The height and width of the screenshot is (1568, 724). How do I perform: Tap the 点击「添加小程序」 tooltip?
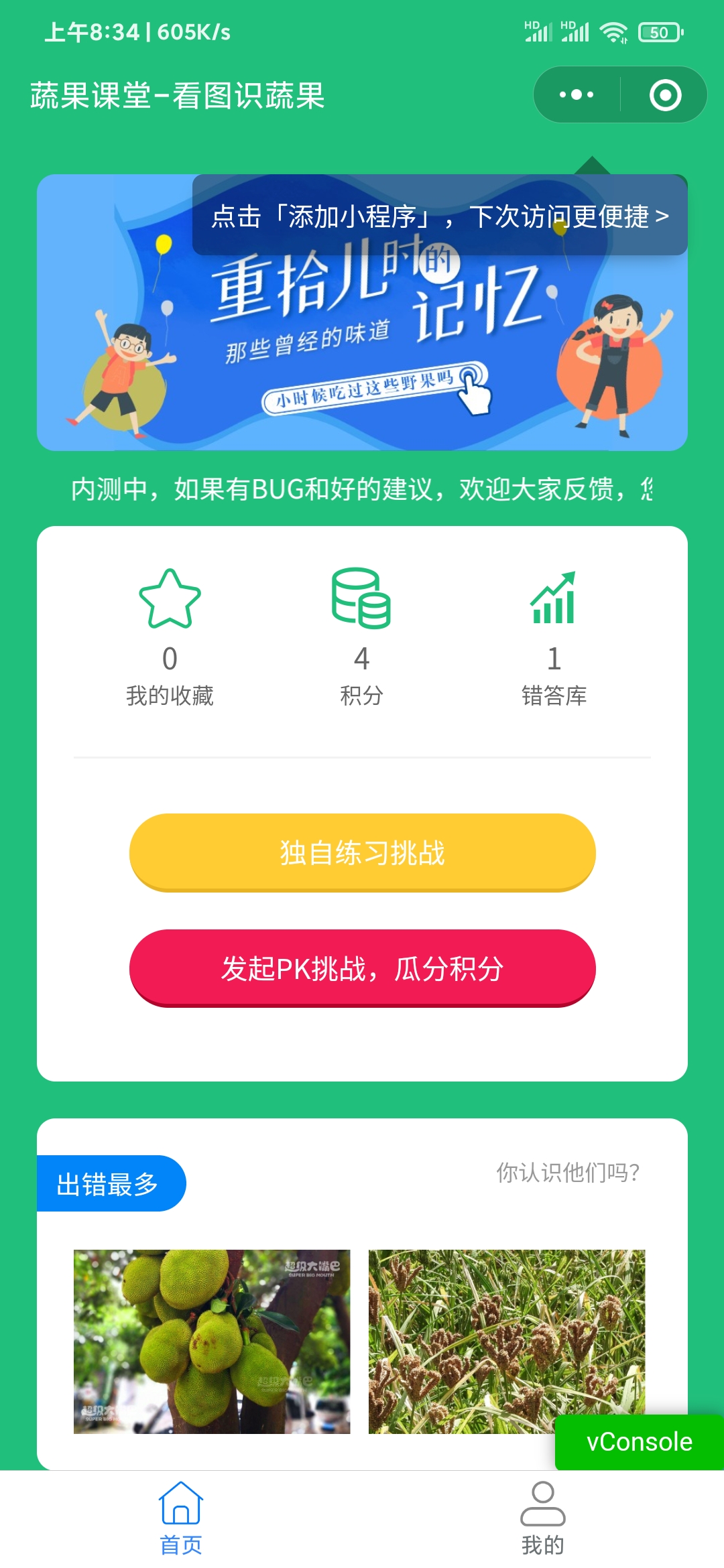(x=440, y=216)
